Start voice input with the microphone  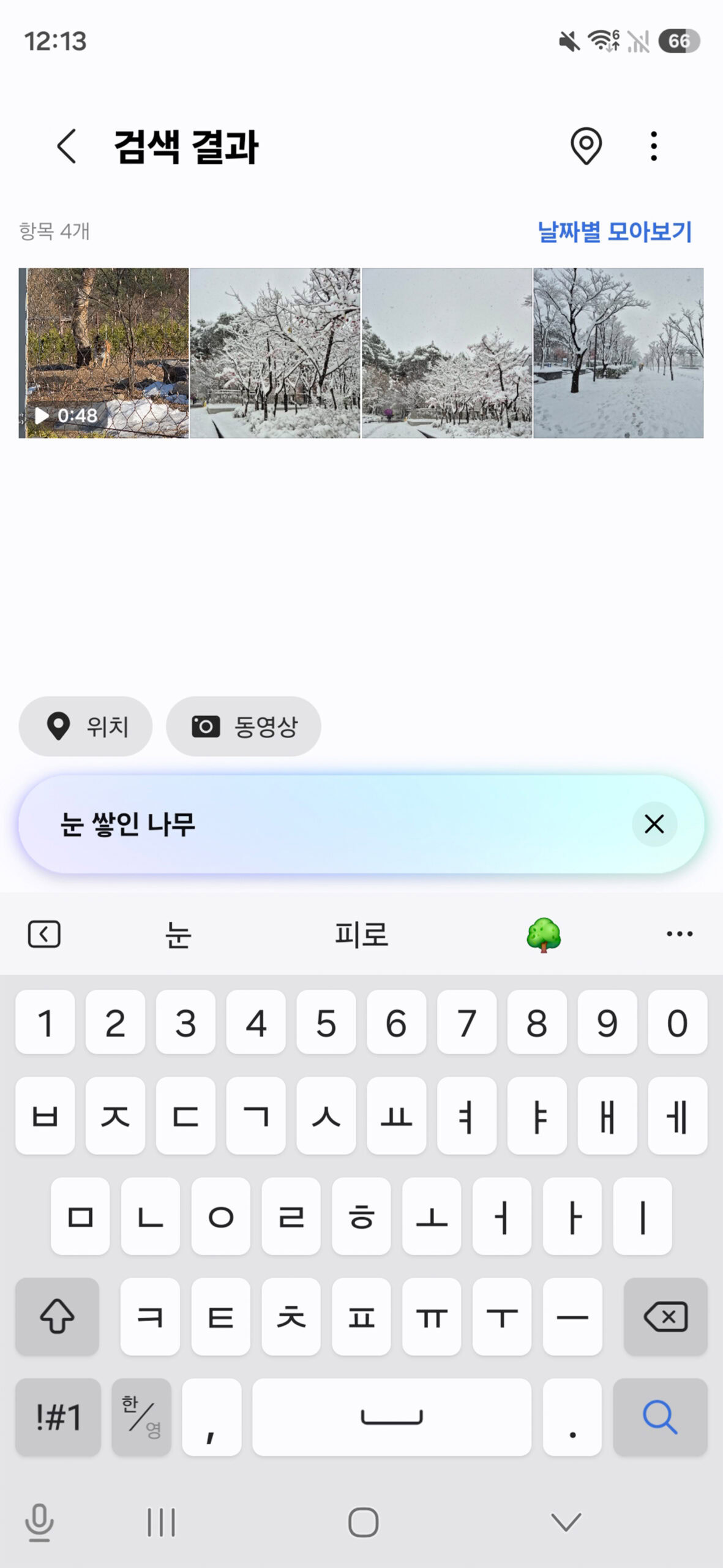[x=39, y=1522]
